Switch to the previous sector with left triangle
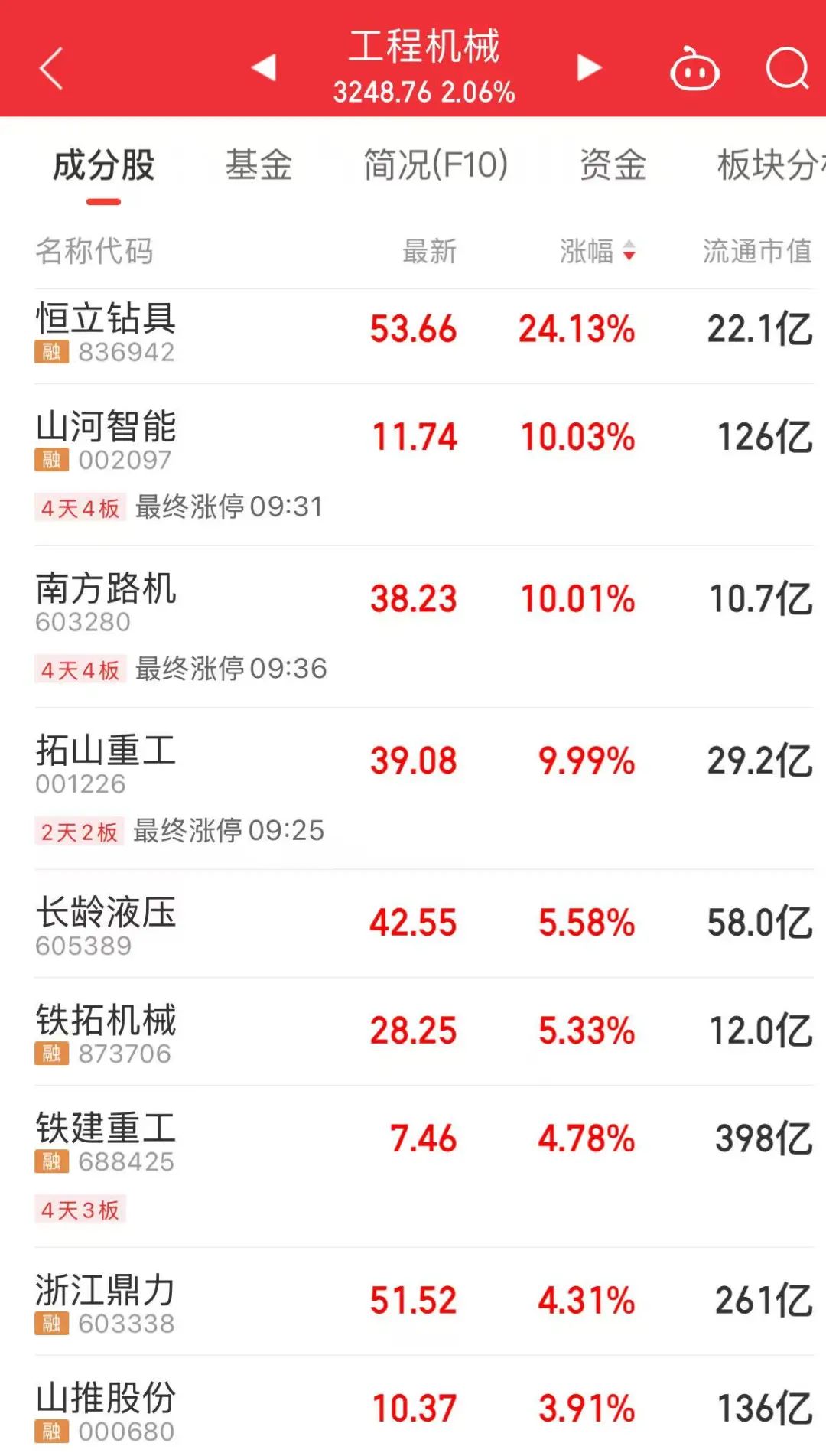Viewport: 826px width, 1456px height. 264,67
